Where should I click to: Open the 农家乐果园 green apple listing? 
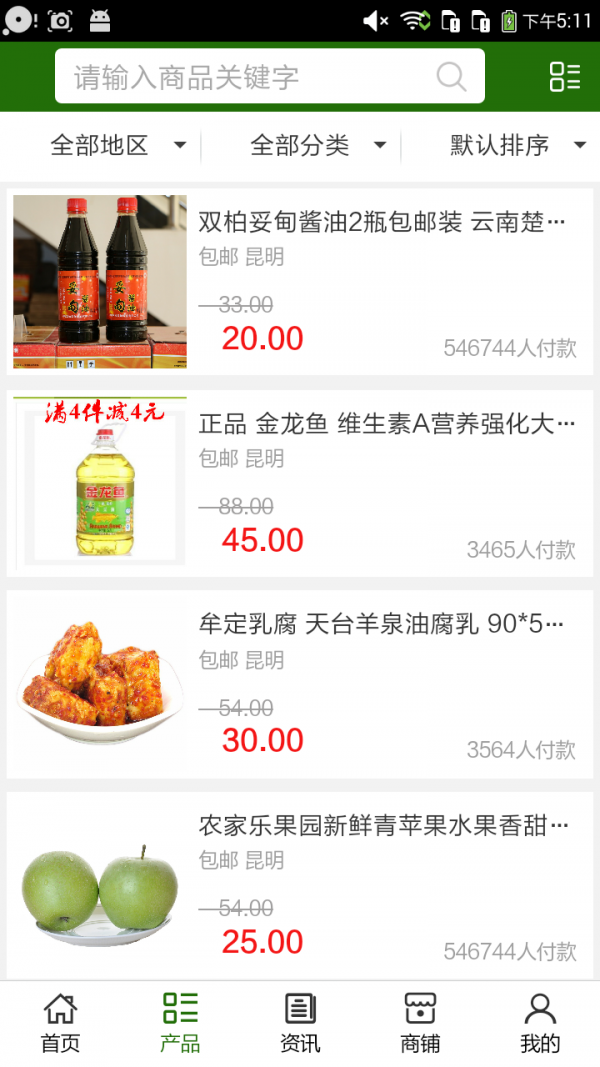pos(300,886)
